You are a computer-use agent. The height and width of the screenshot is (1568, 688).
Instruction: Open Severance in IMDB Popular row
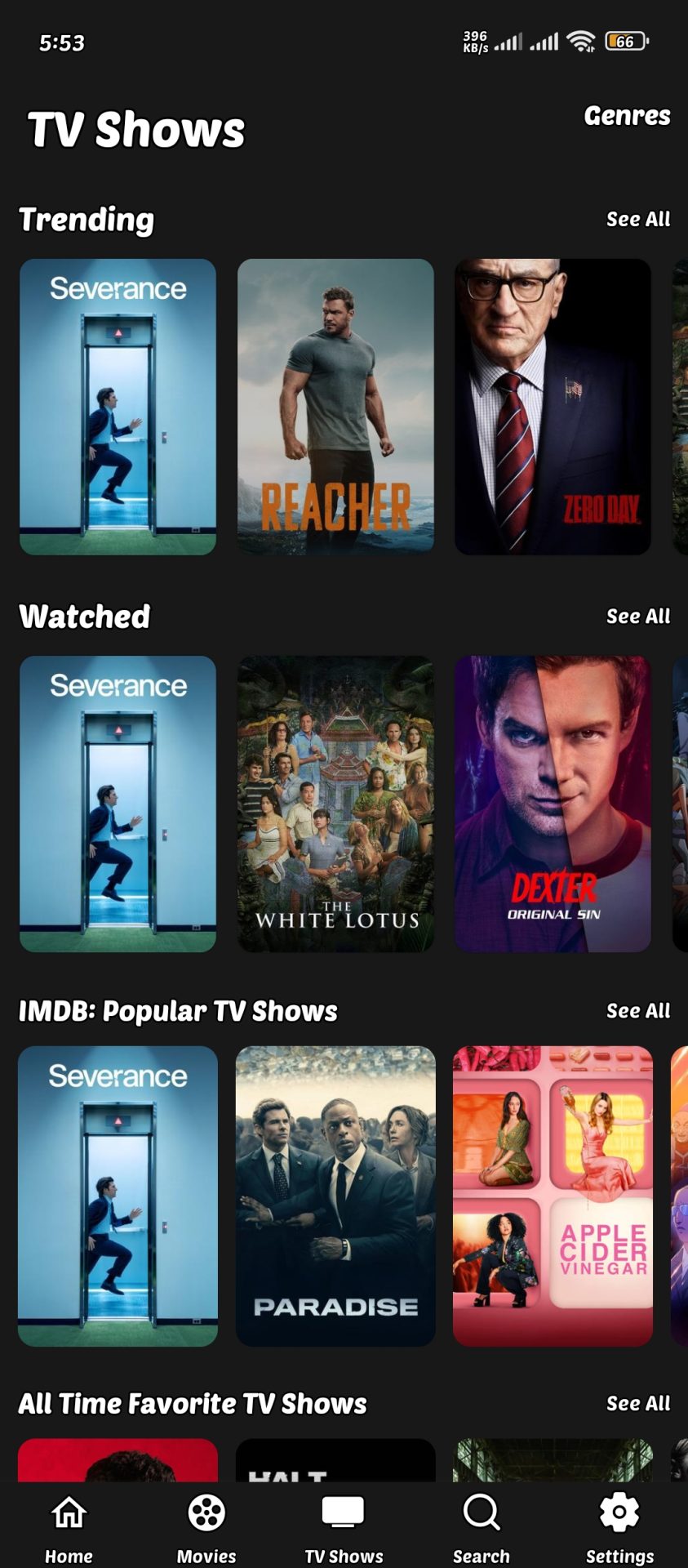coord(118,1196)
